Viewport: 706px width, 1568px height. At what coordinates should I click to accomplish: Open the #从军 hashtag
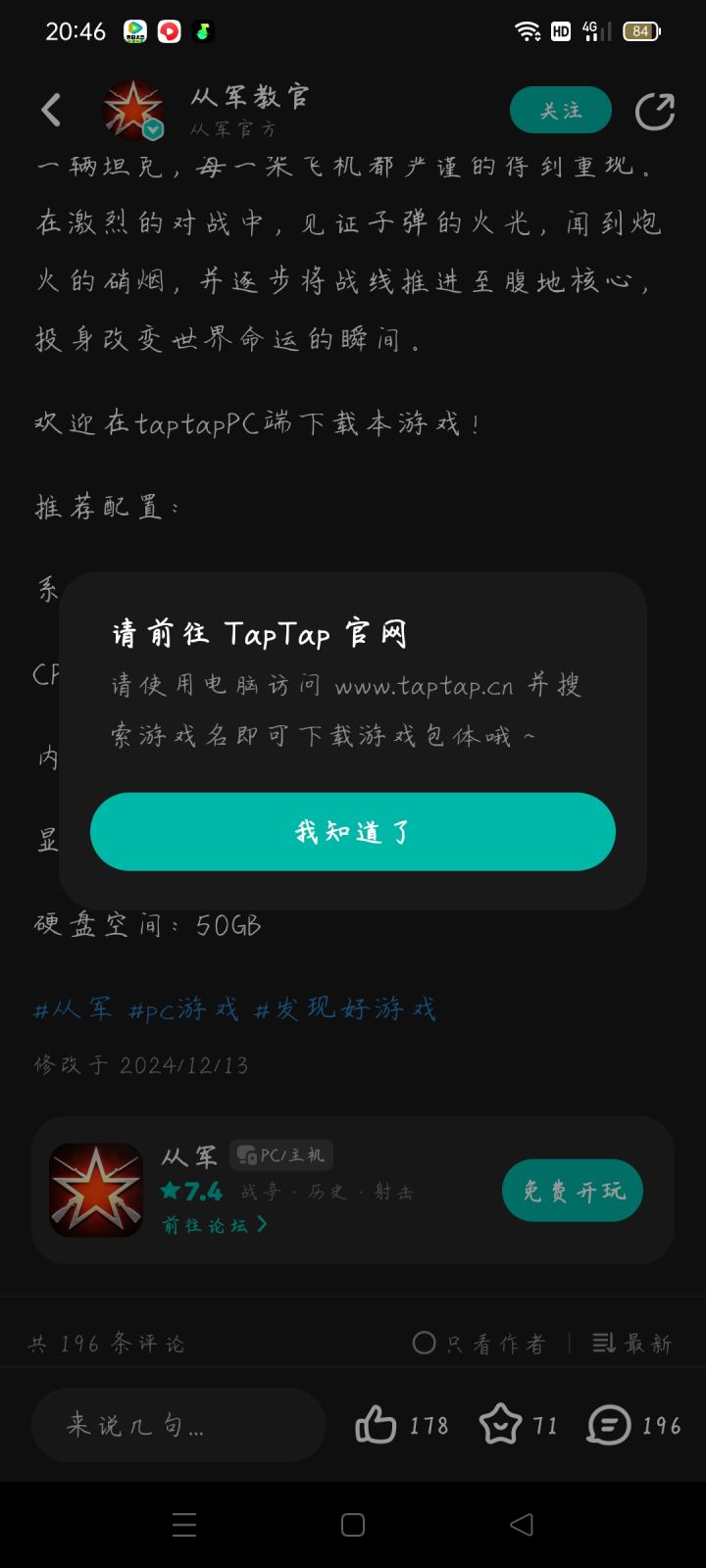[74, 1009]
